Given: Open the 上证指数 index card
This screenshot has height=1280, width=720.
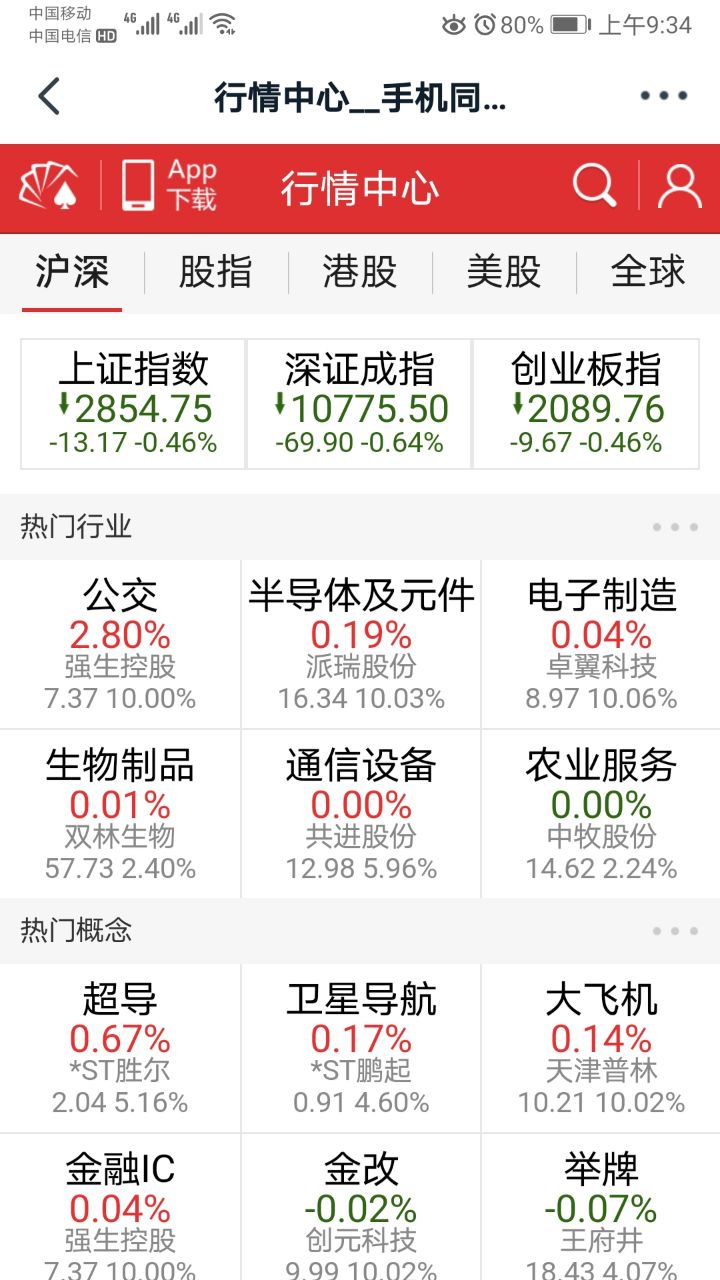Looking at the screenshot, I should [x=133, y=404].
